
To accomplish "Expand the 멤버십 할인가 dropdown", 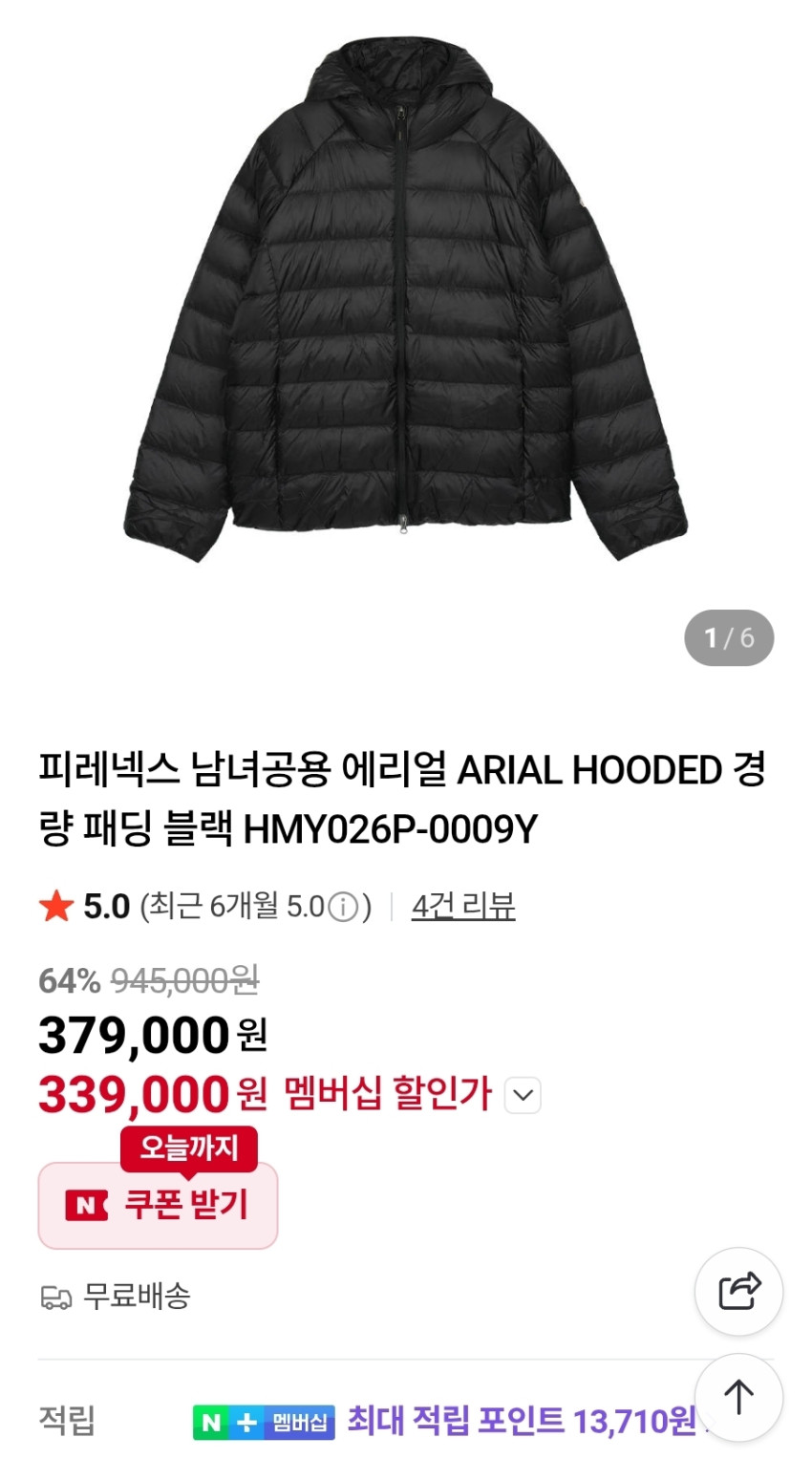I will [523, 1095].
